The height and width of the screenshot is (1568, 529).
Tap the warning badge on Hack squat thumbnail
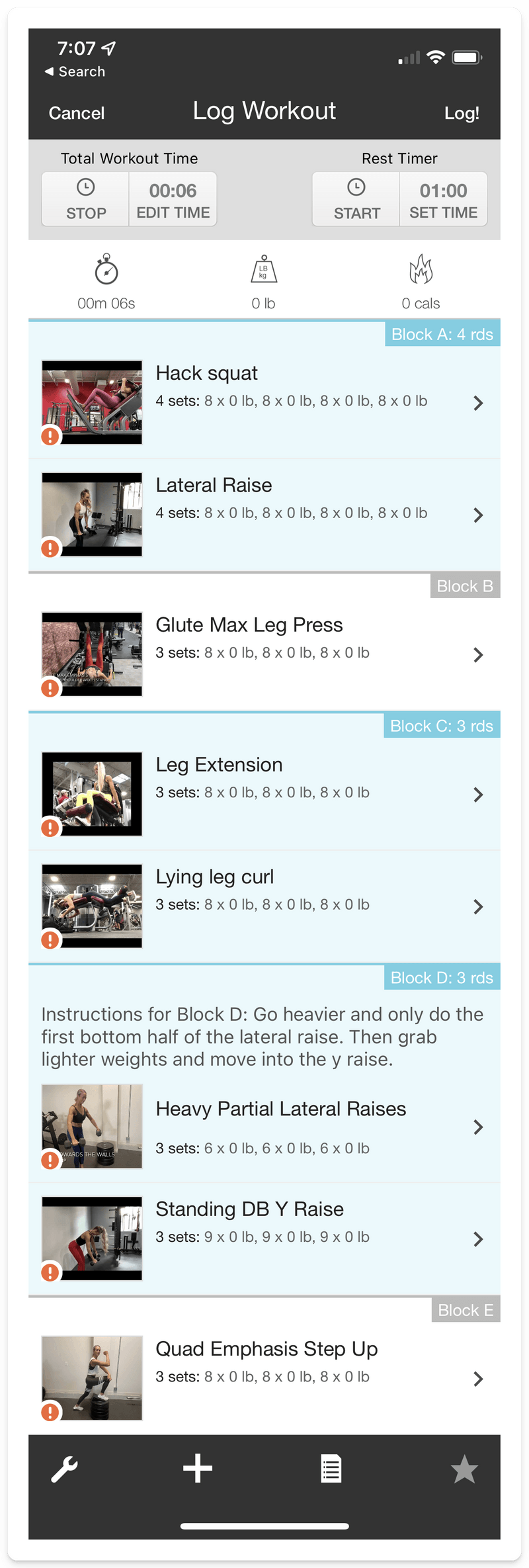(x=50, y=437)
